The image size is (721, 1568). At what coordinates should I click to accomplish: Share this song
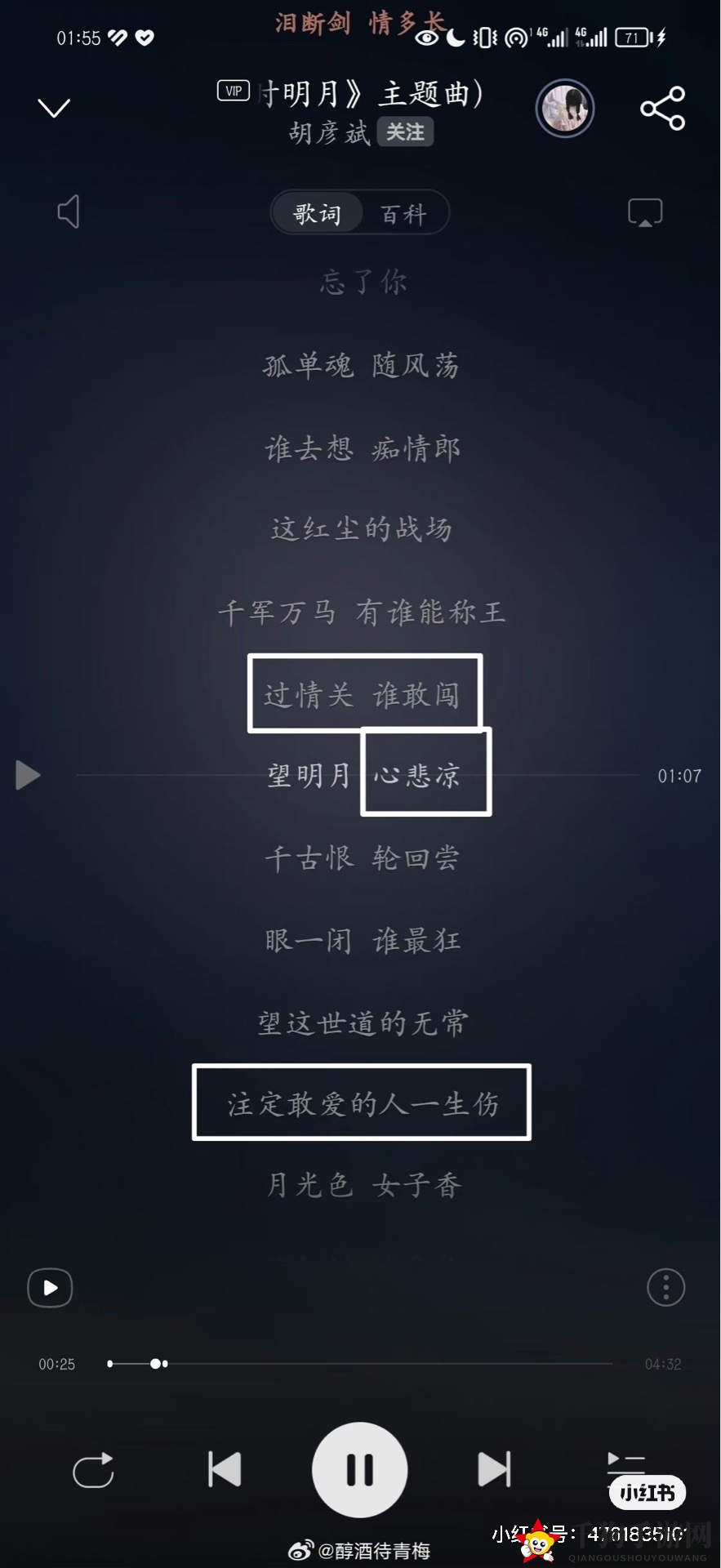(662, 108)
